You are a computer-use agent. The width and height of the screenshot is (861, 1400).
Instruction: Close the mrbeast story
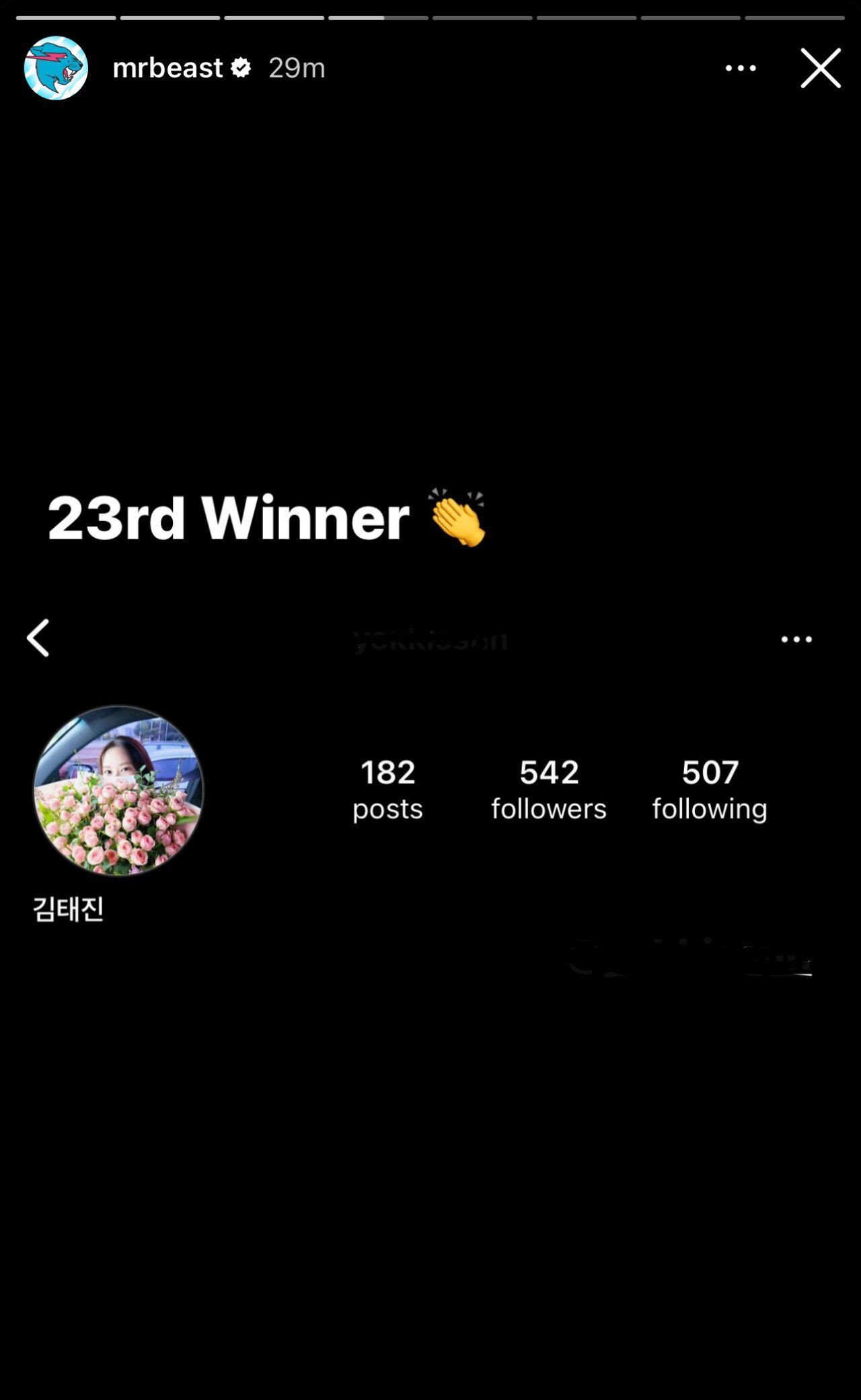(820, 68)
